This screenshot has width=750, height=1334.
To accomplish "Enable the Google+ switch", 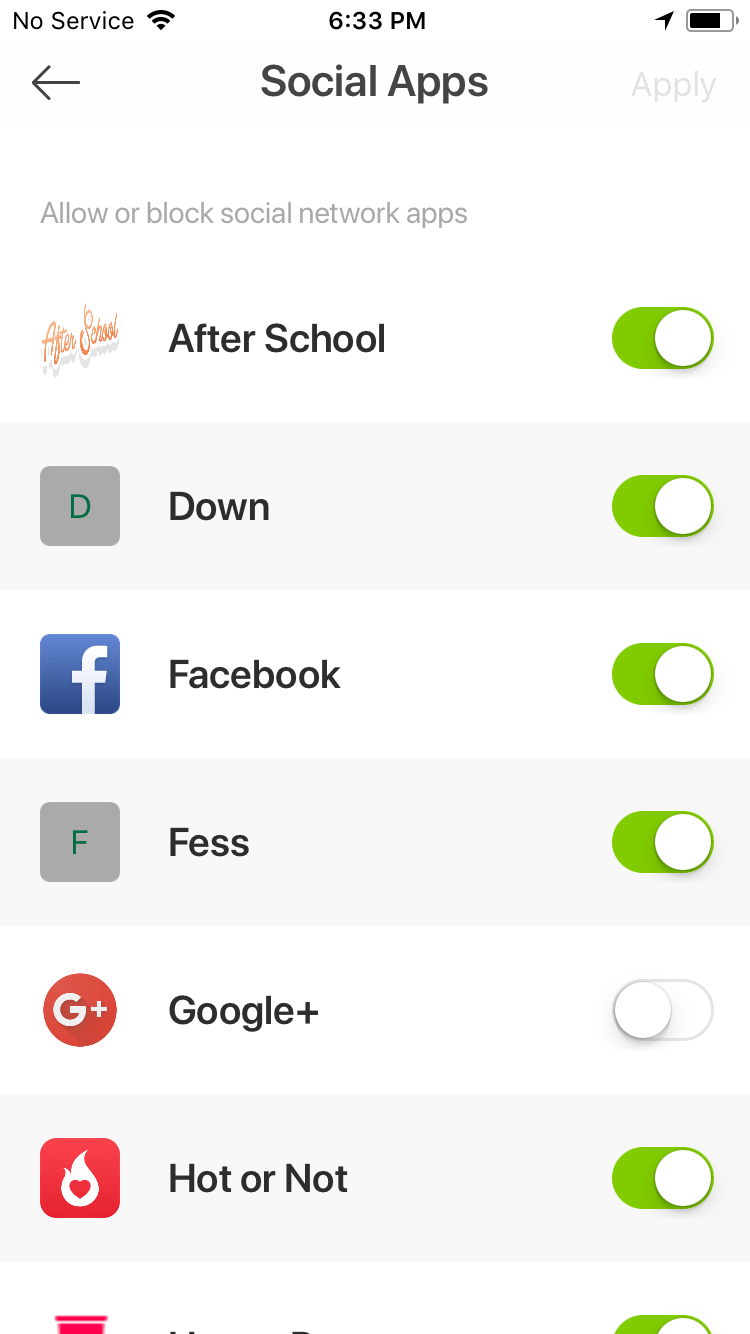I will click(x=662, y=1011).
